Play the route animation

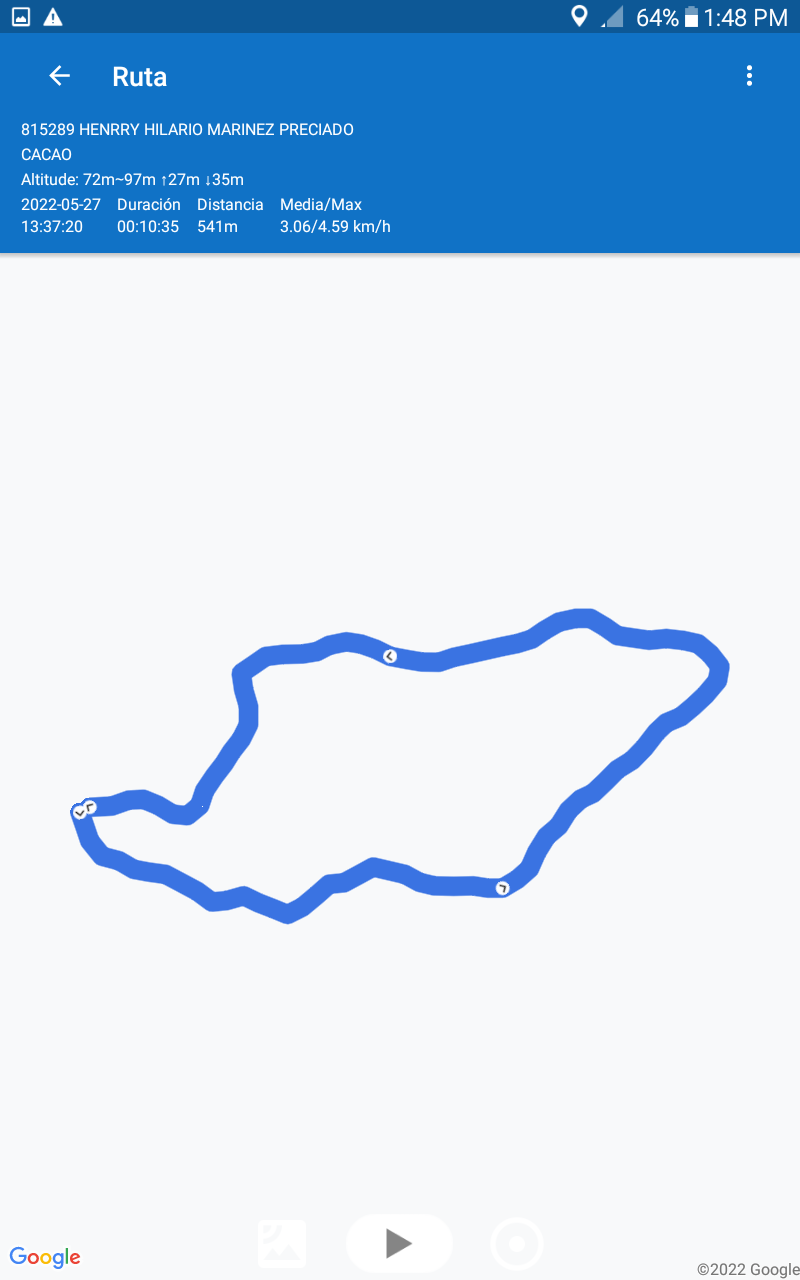[399, 1243]
